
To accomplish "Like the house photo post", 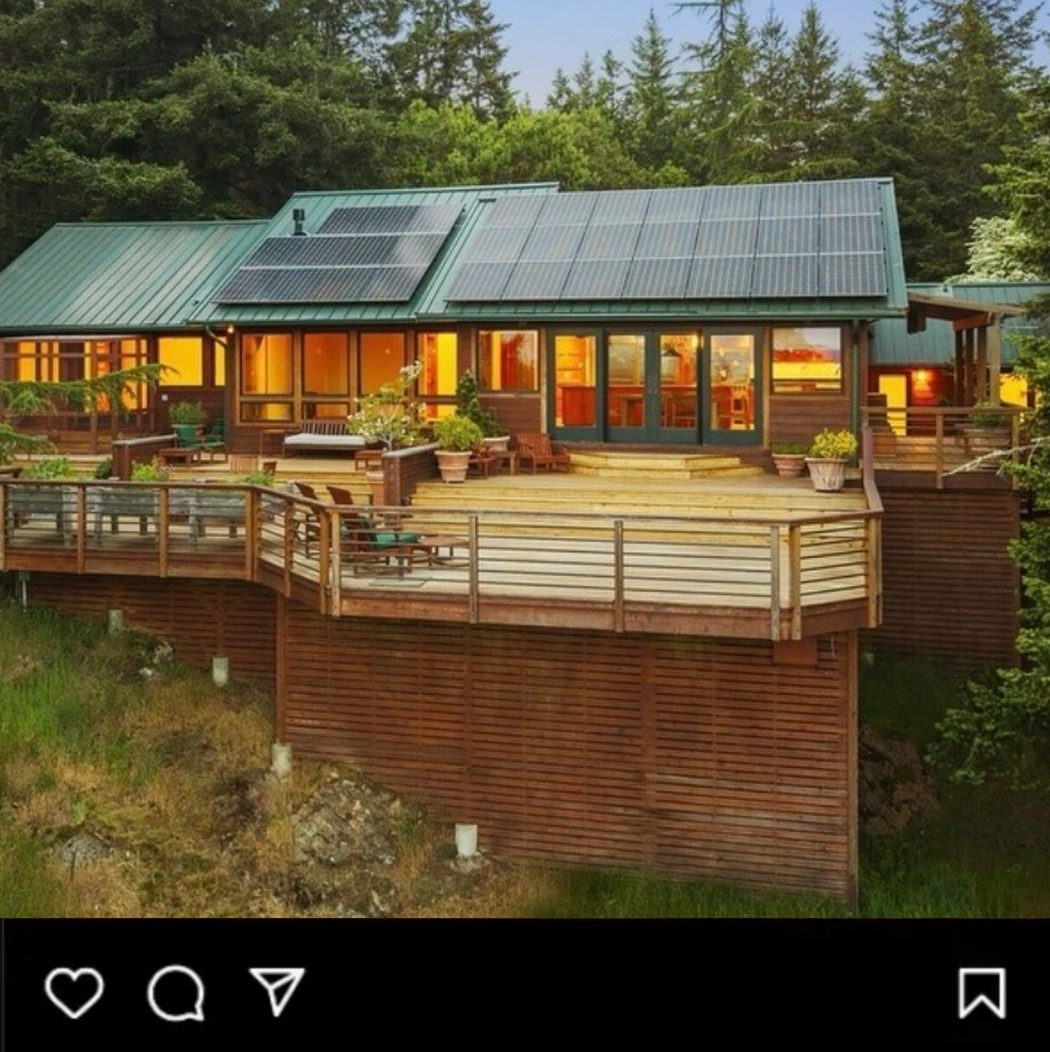I will tap(74, 992).
